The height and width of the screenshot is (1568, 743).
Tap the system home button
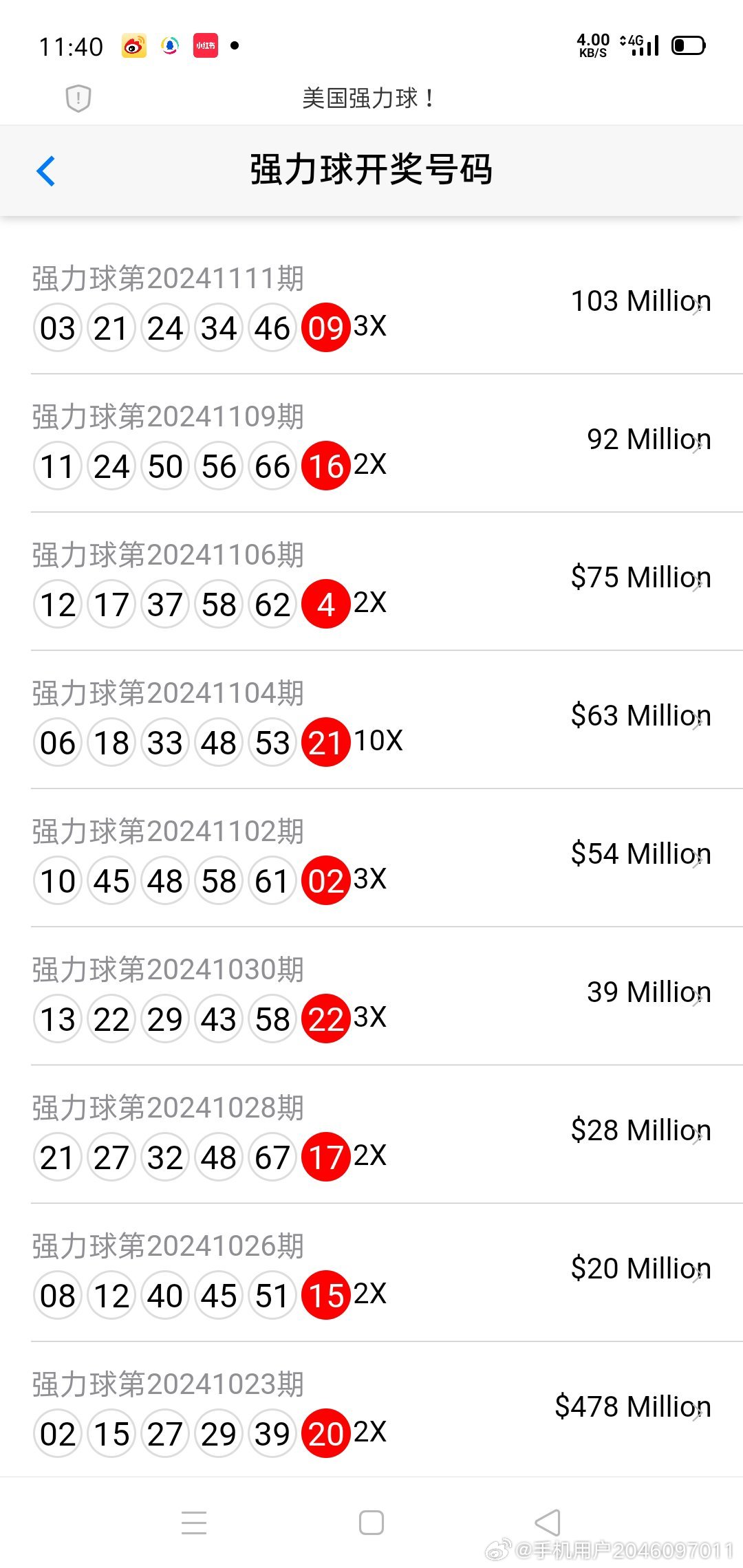371,1523
